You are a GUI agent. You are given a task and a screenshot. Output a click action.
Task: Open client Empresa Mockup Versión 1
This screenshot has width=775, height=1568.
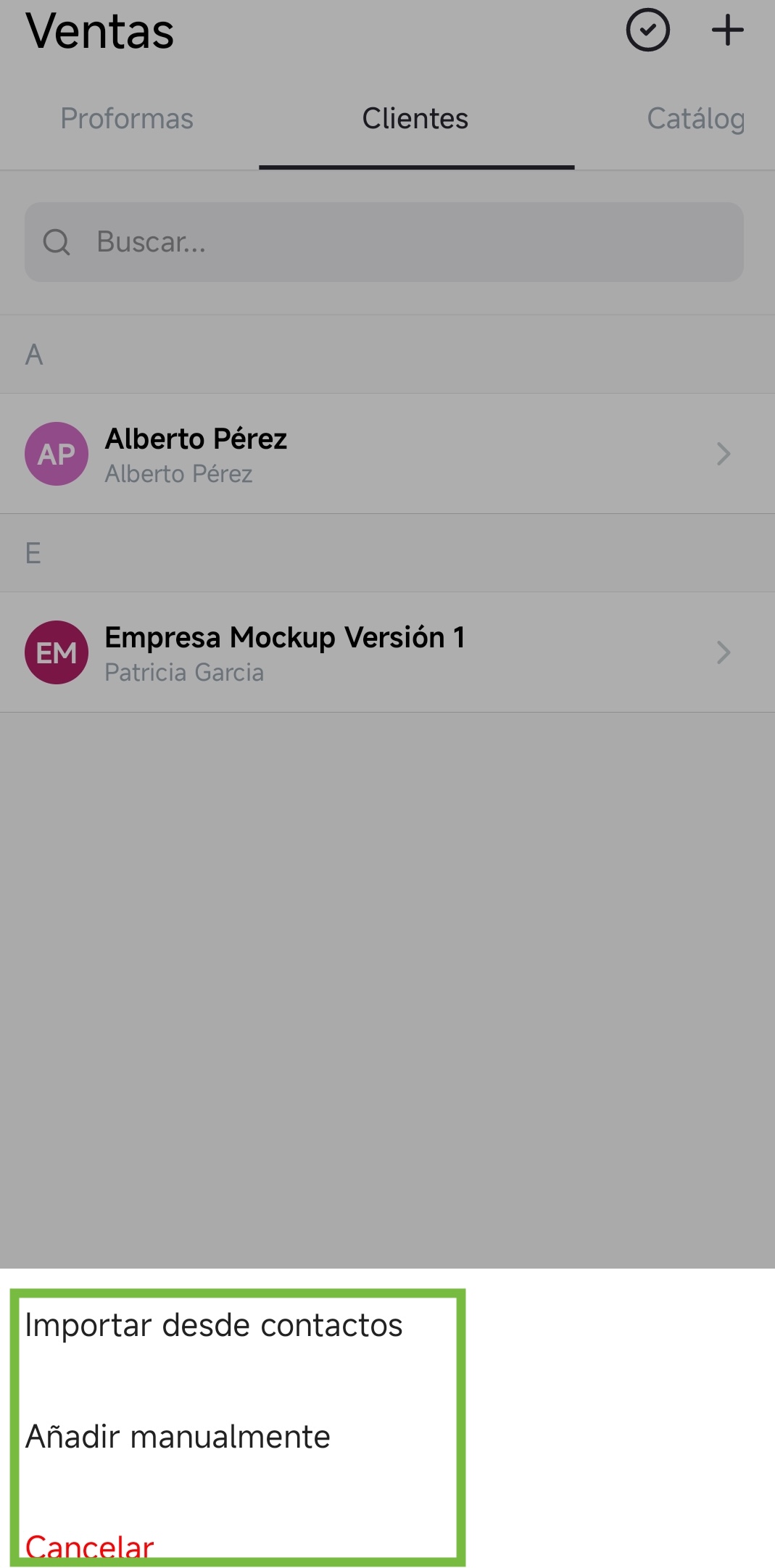(x=387, y=652)
